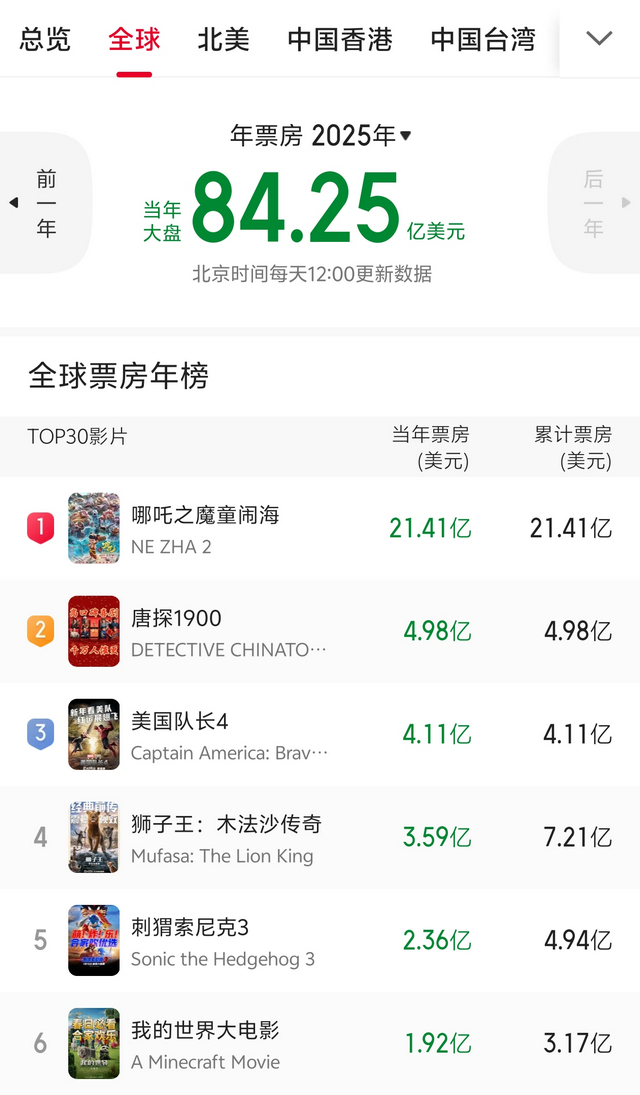Tap the 后一年 button
Image resolution: width=640 pixels, height=1095 pixels.
pos(595,203)
